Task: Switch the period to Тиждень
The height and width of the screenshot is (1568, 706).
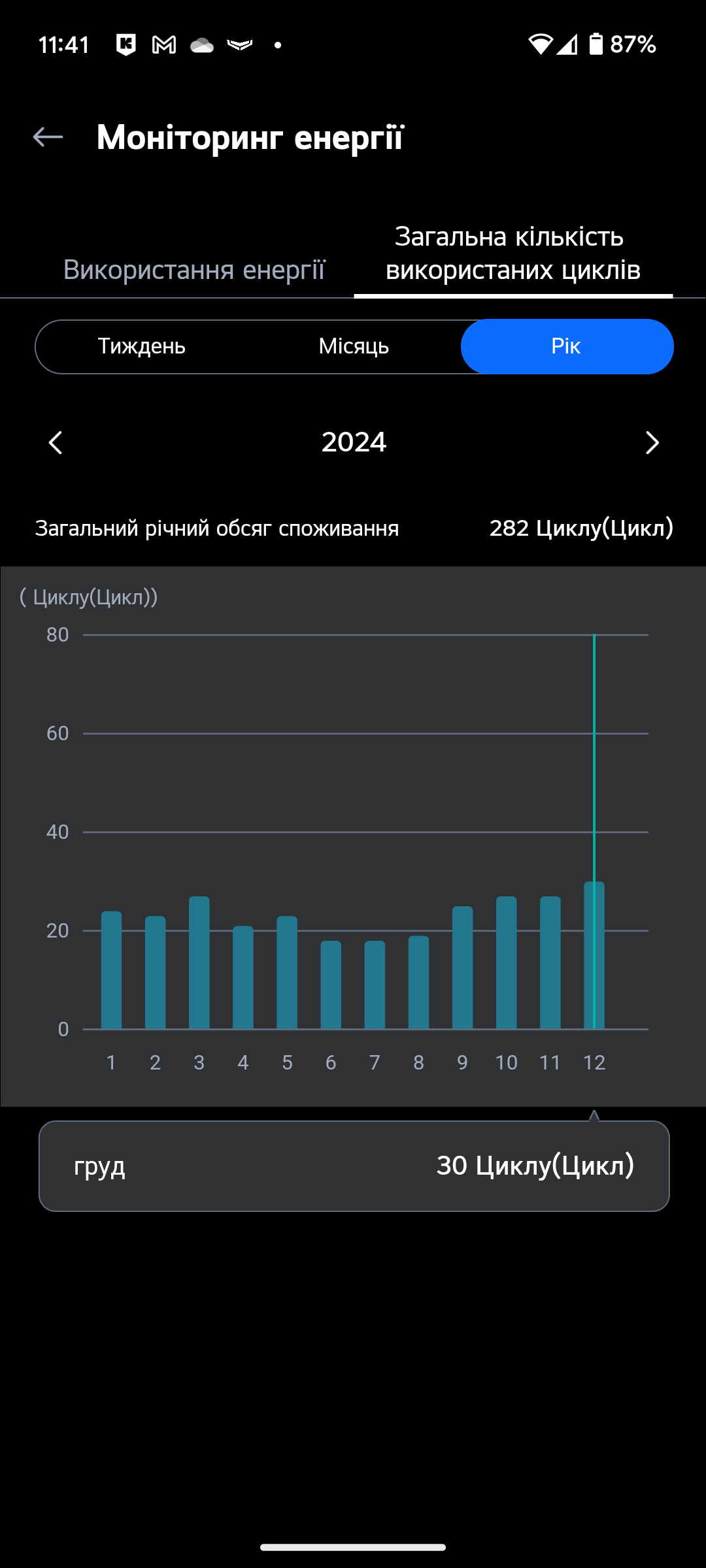Action: 142,346
